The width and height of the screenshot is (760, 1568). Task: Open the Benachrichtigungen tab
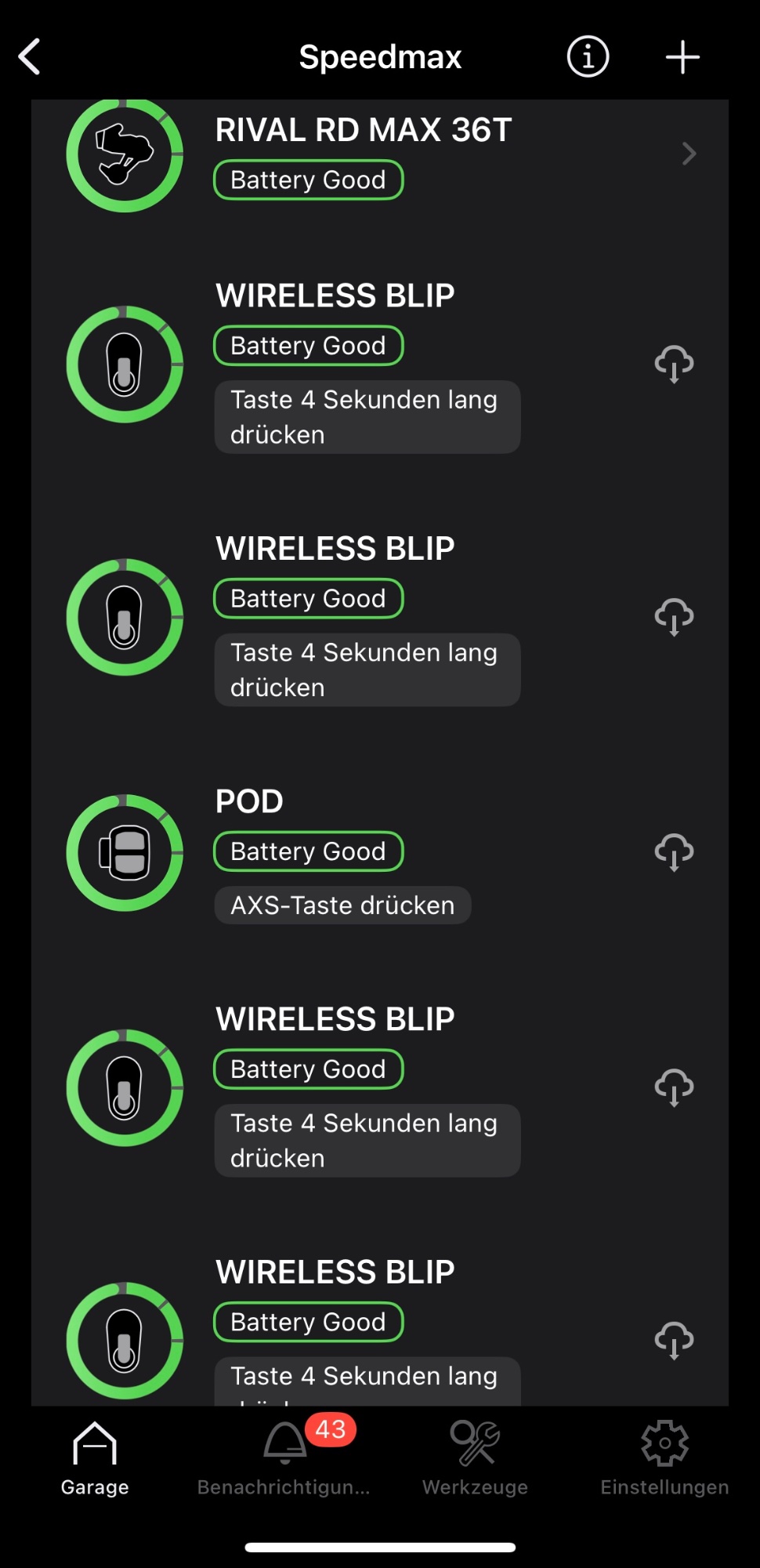(x=284, y=1458)
